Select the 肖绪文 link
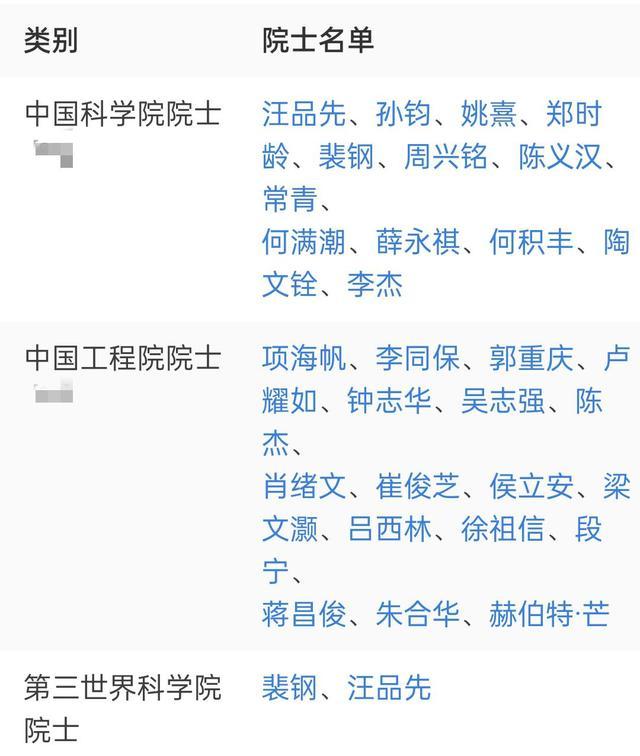640x756 pixels. pyautogui.click(x=304, y=487)
